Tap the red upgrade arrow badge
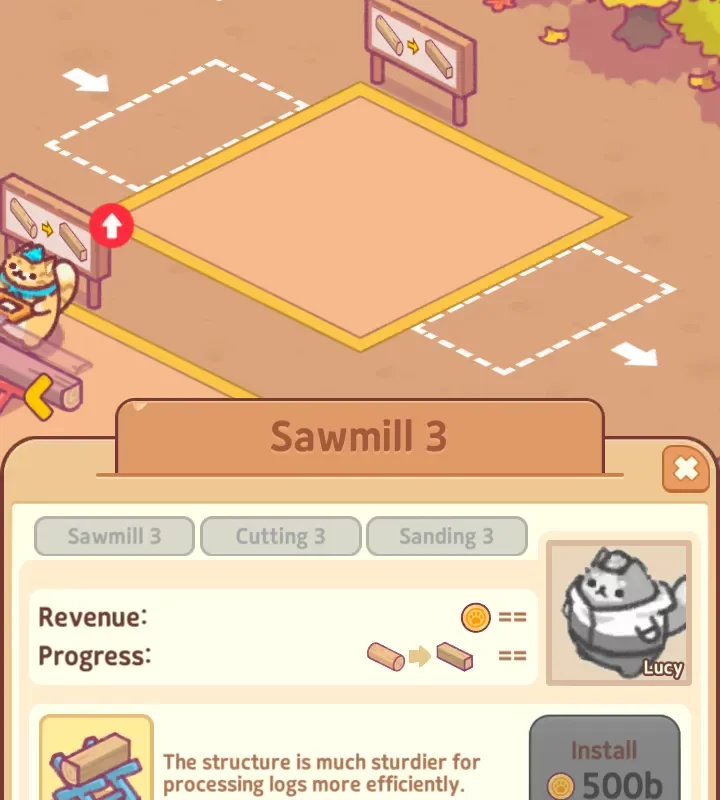This screenshot has height=800, width=720. point(111,226)
